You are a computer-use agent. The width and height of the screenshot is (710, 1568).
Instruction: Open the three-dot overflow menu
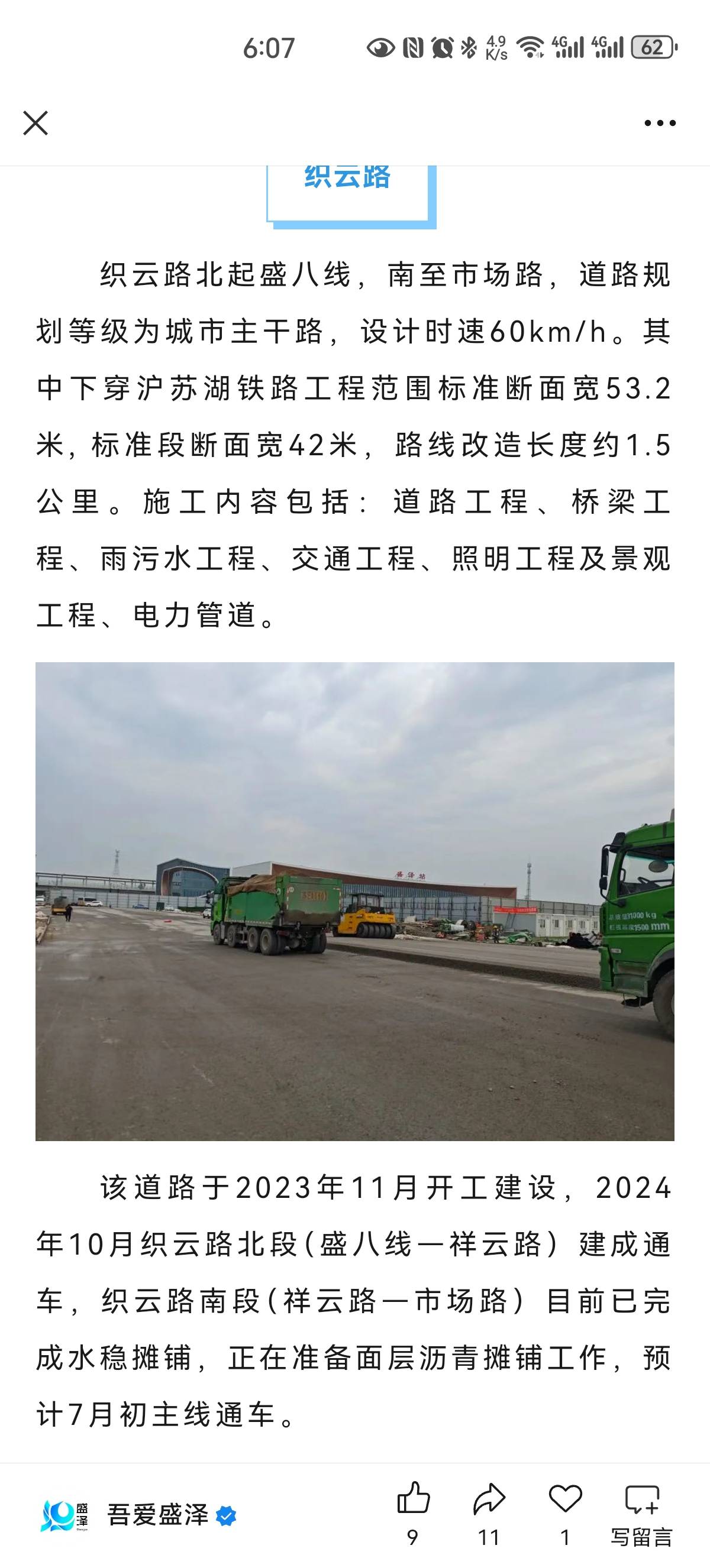tap(660, 123)
